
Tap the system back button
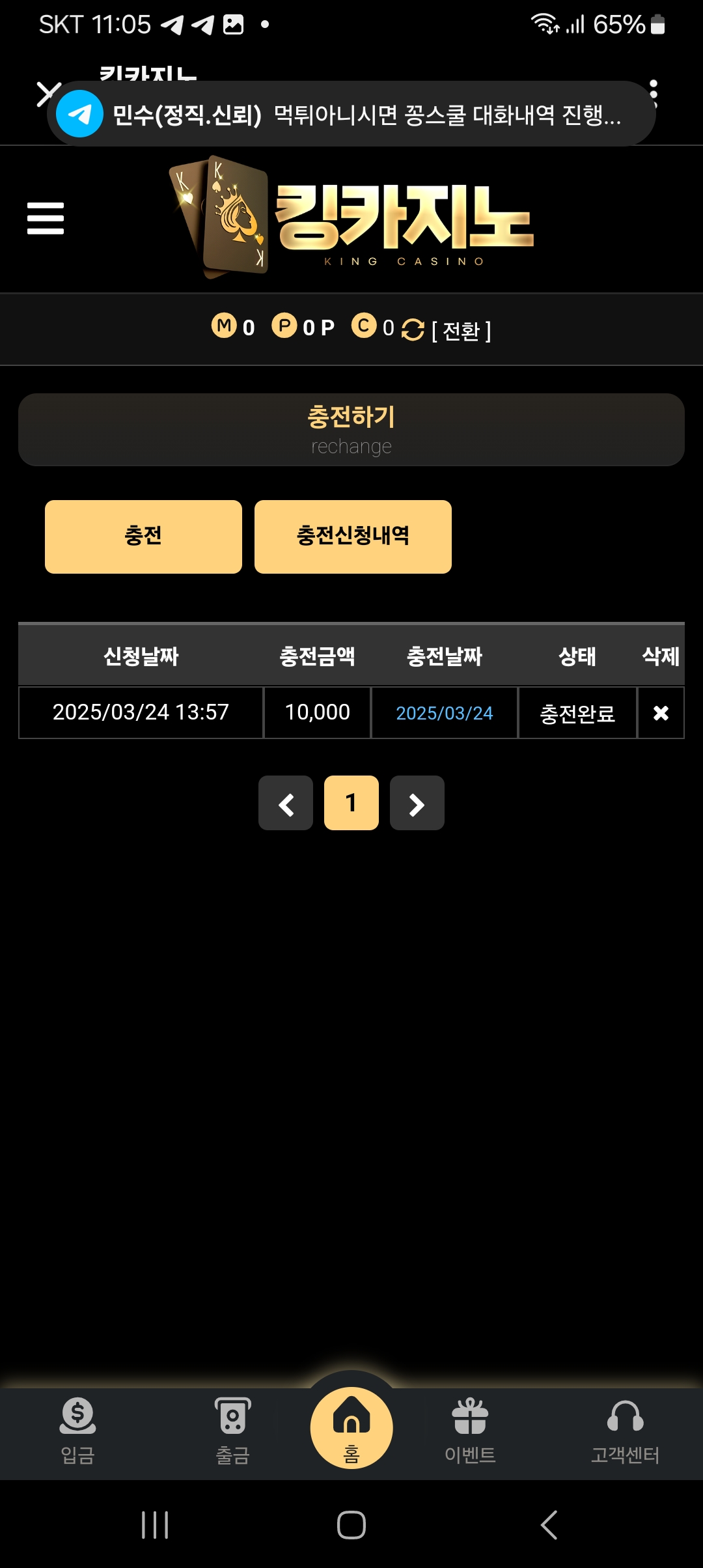click(x=549, y=1525)
